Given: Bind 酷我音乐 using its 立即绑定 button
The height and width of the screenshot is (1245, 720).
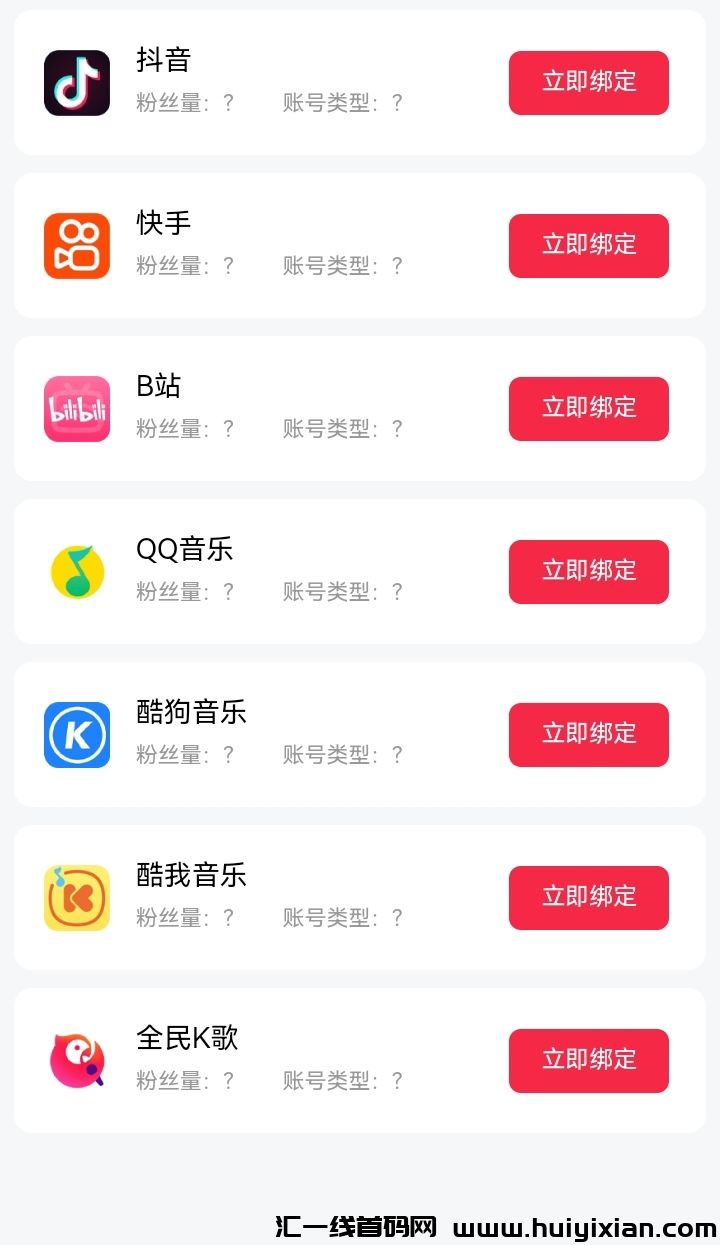Looking at the screenshot, I should [588, 897].
